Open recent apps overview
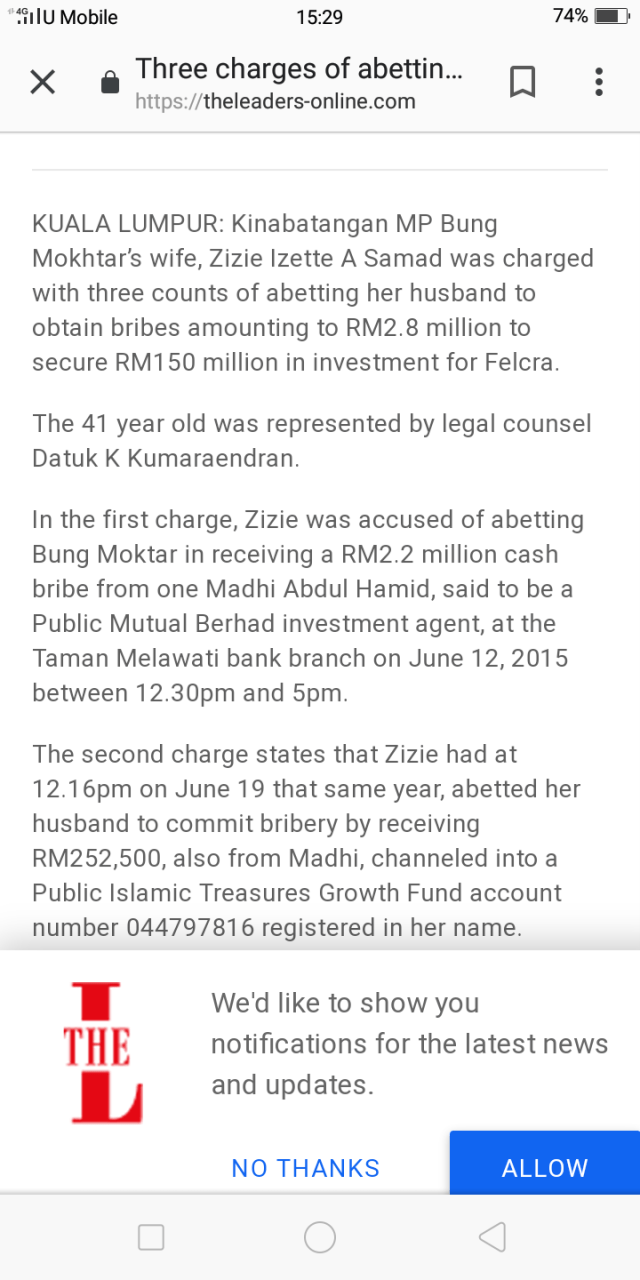Screen dimensions: 640x1280 (x=151, y=1238)
